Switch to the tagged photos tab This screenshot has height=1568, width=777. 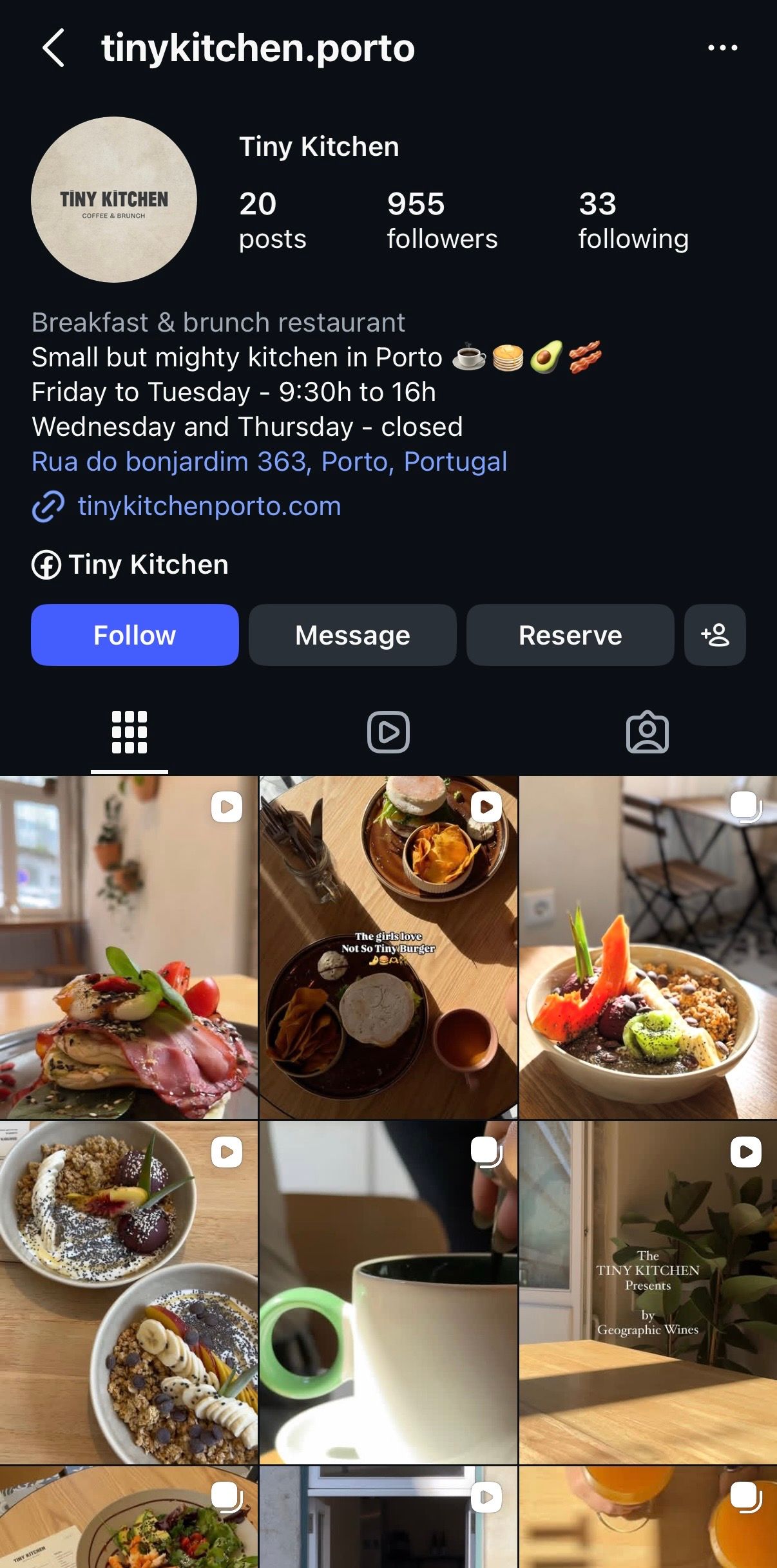coord(647,732)
